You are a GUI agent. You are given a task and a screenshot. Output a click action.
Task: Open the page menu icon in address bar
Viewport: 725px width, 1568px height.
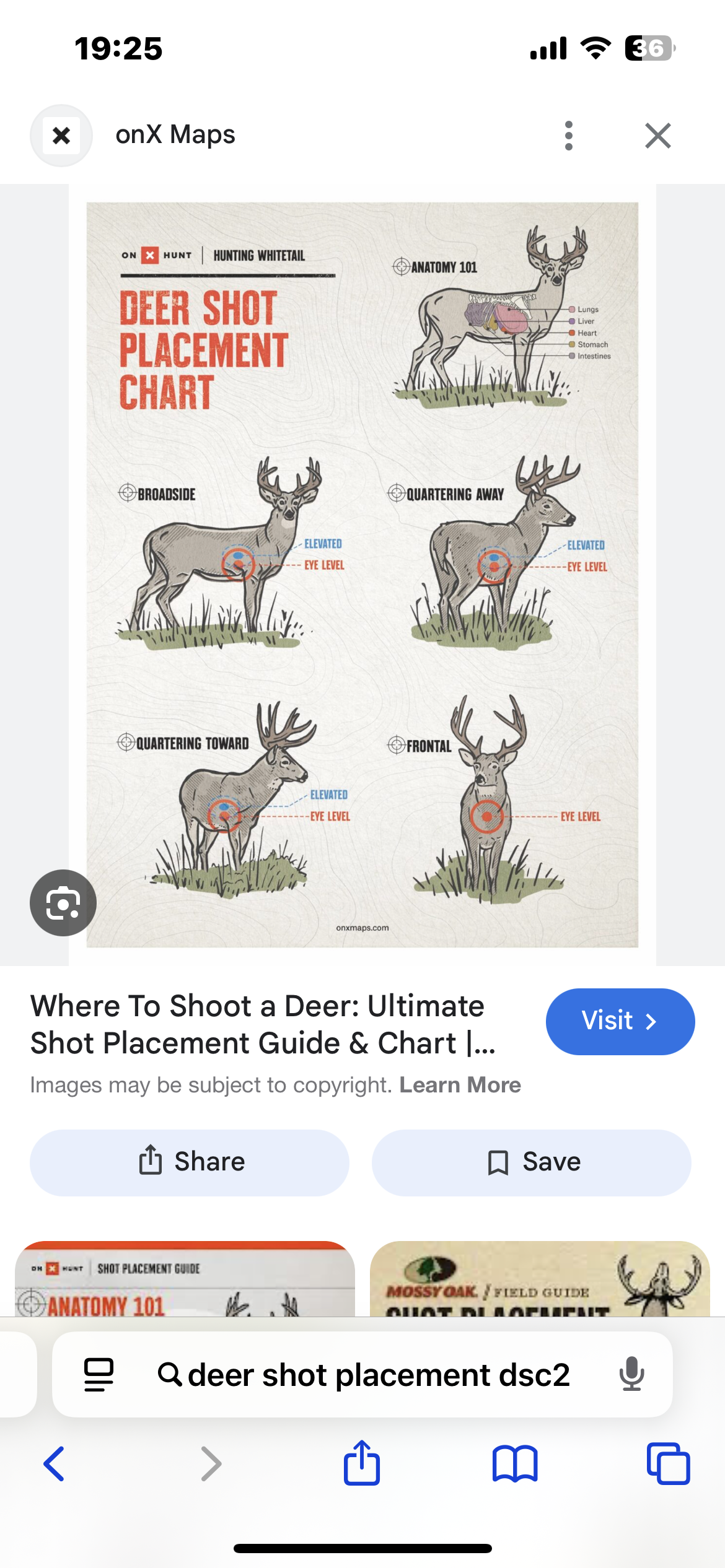[99, 1374]
